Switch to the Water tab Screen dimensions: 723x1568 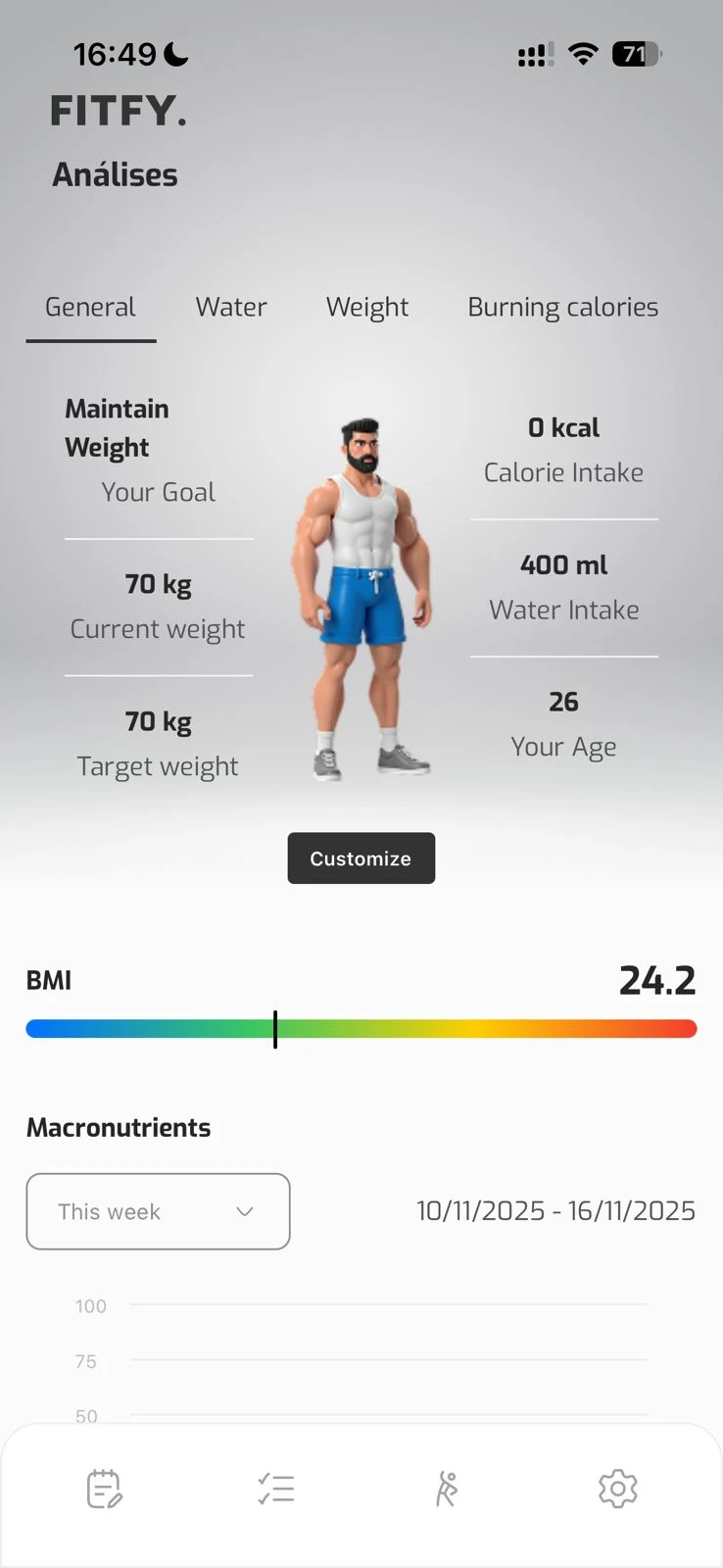coord(231,307)
